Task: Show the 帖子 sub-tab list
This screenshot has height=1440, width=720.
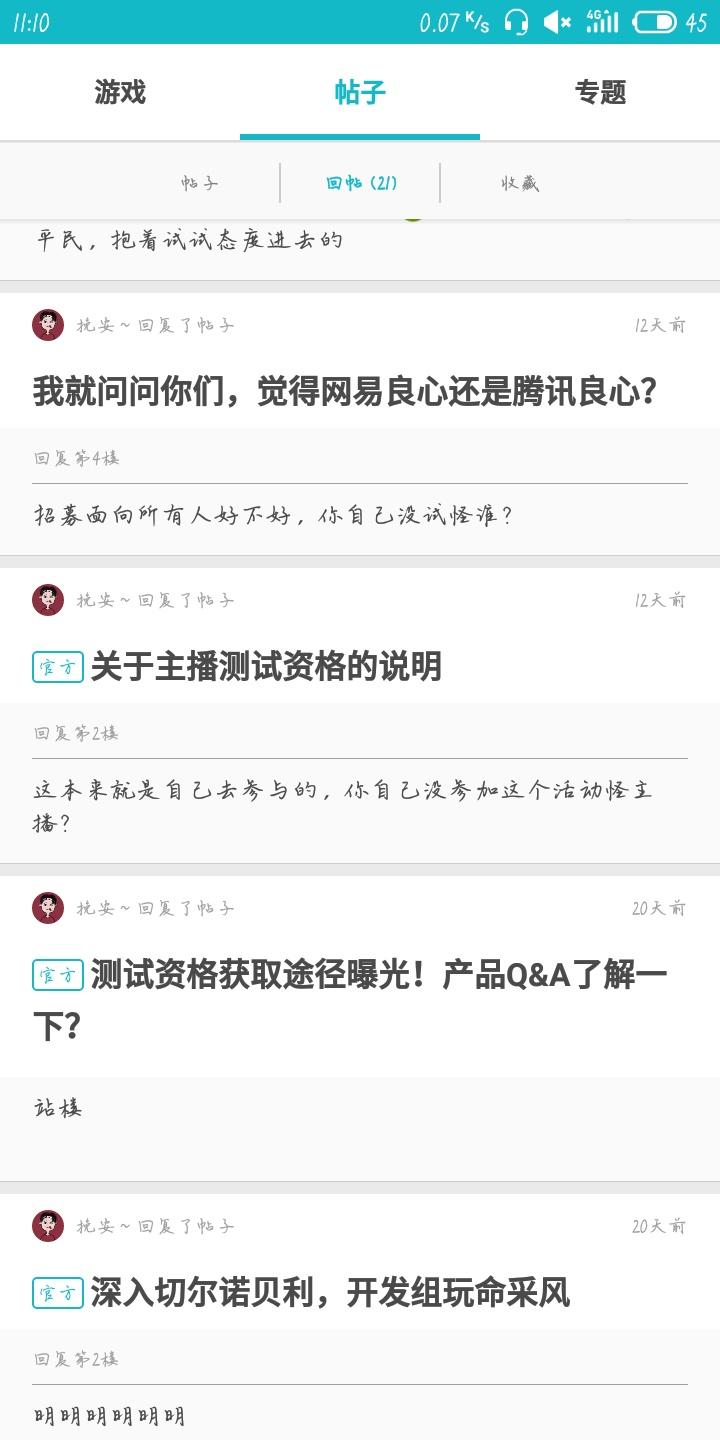Action: [199, 183]
